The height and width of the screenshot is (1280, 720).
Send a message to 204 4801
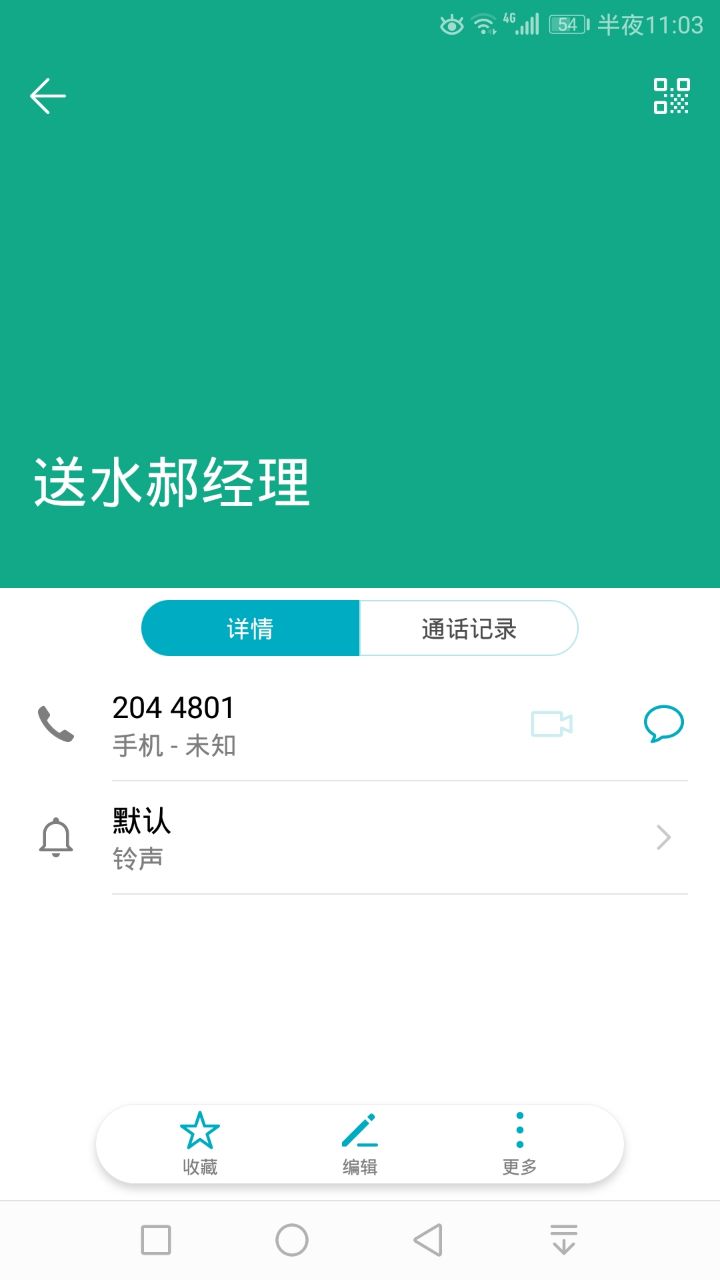663,723
